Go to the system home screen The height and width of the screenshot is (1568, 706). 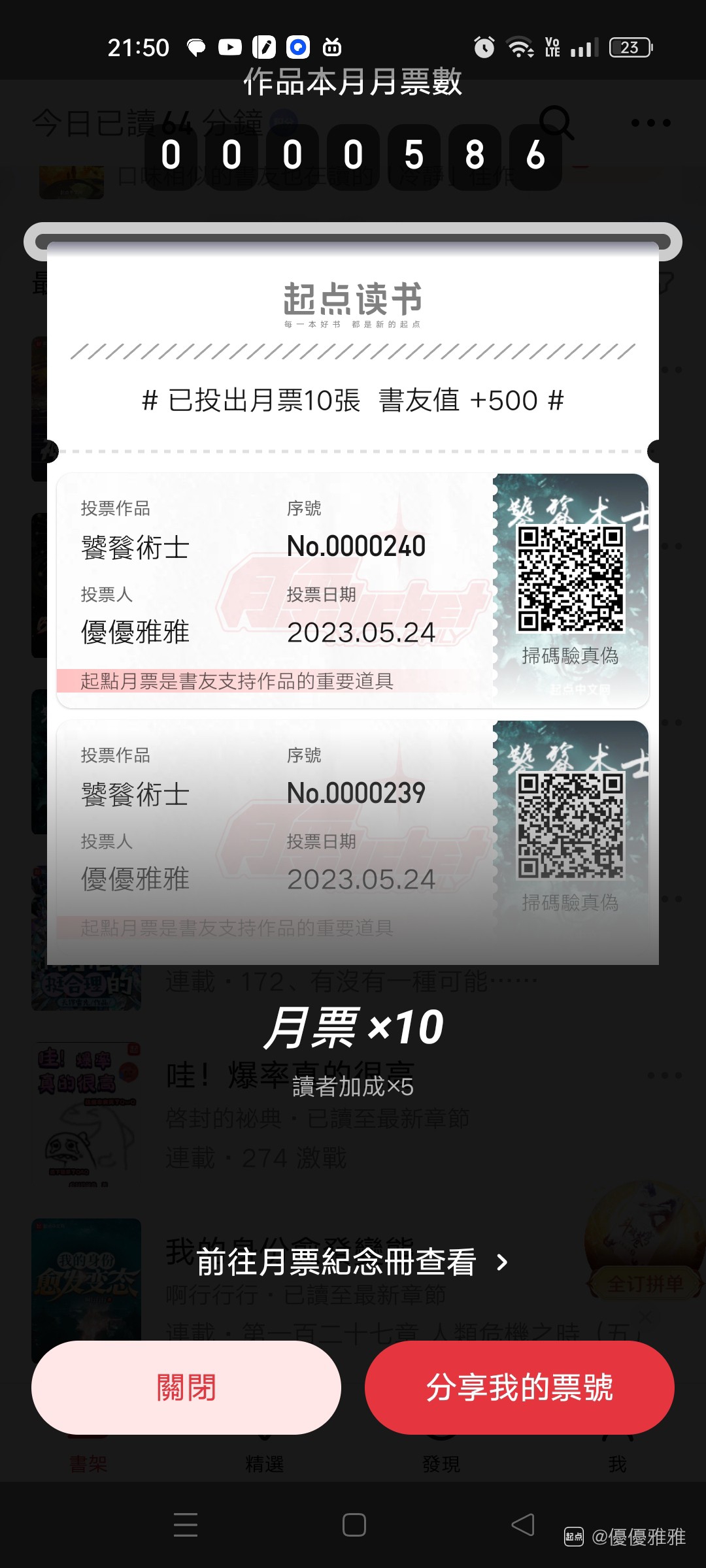click(354, 1525)
